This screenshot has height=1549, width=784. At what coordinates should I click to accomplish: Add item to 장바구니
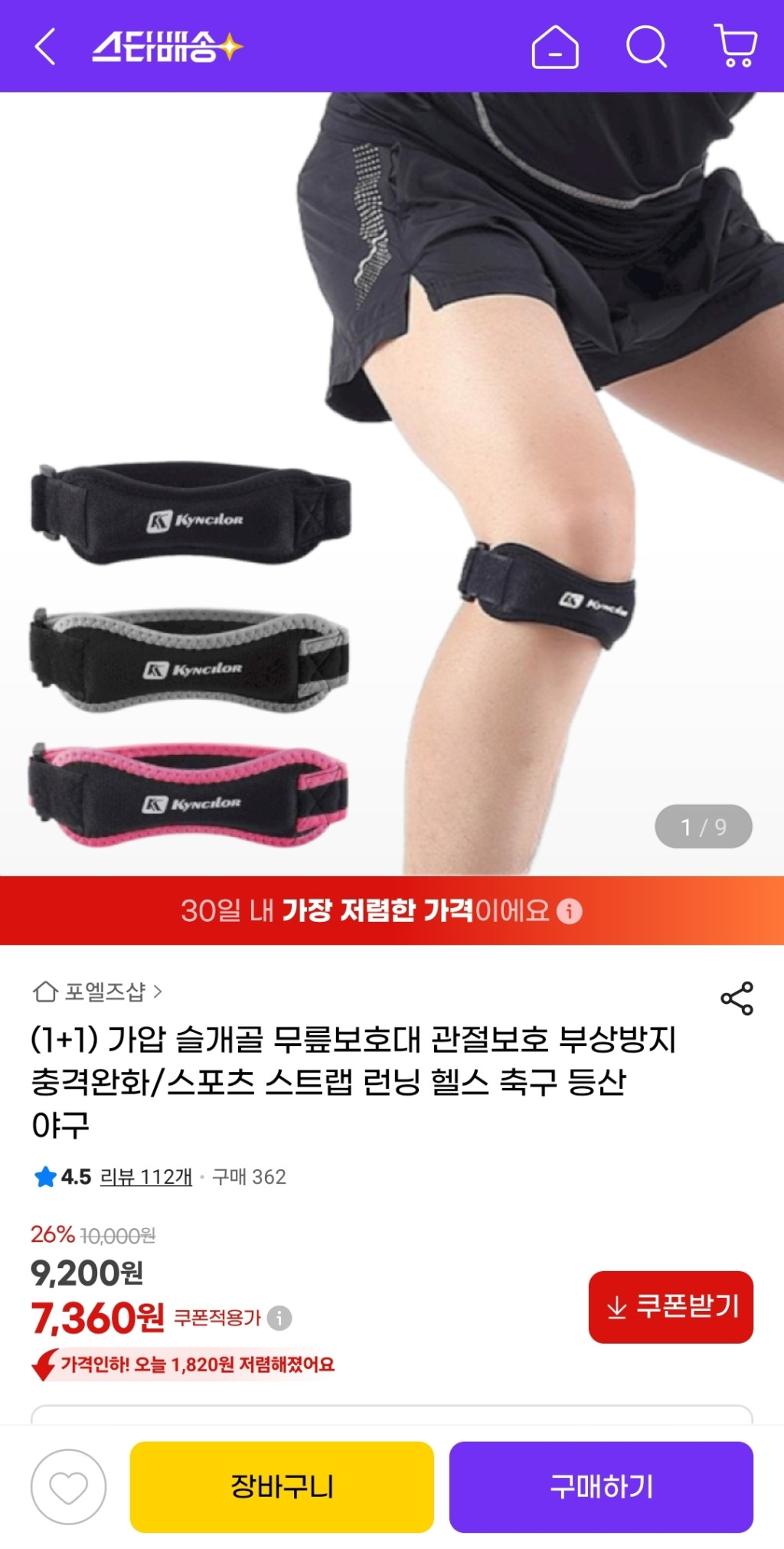coord(282,1486)
